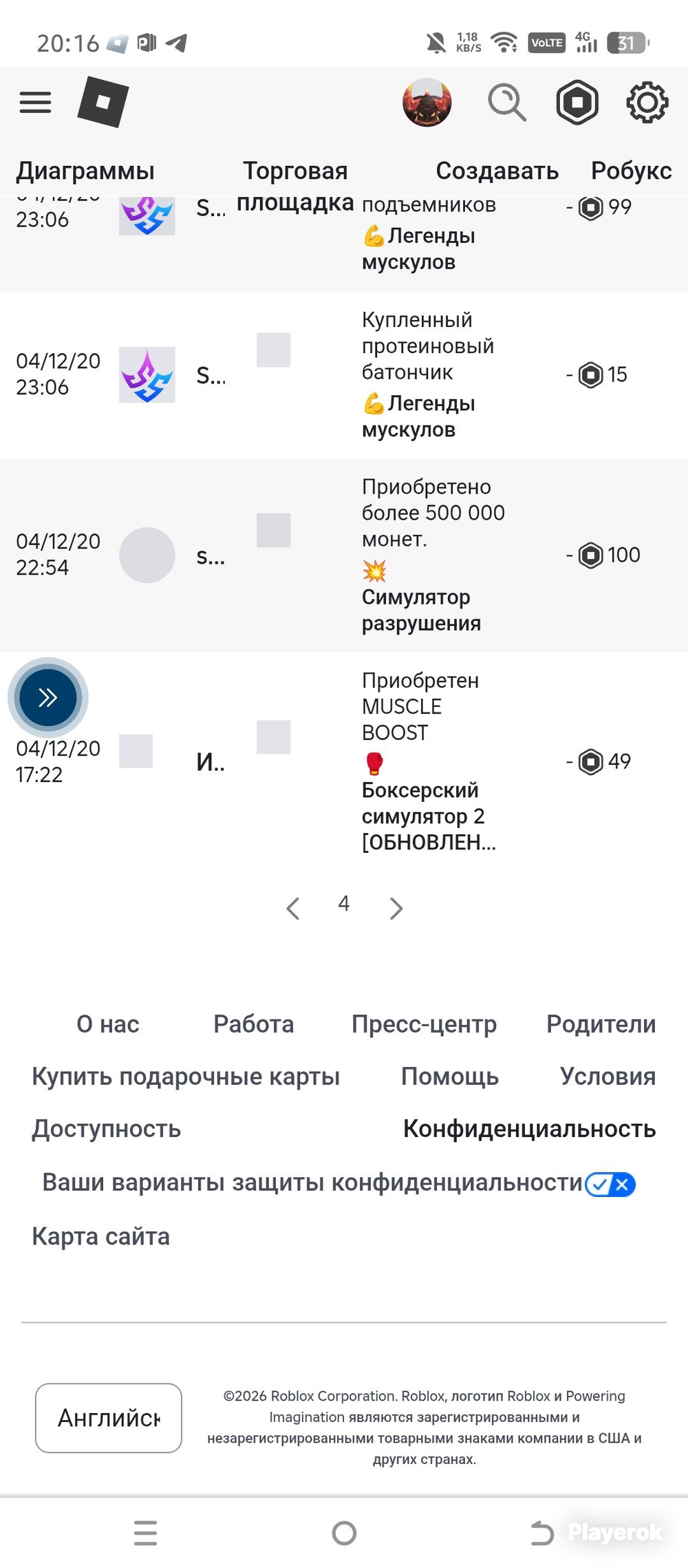Tap the floating double-arrow button
688x1568 pixels.
47,697
